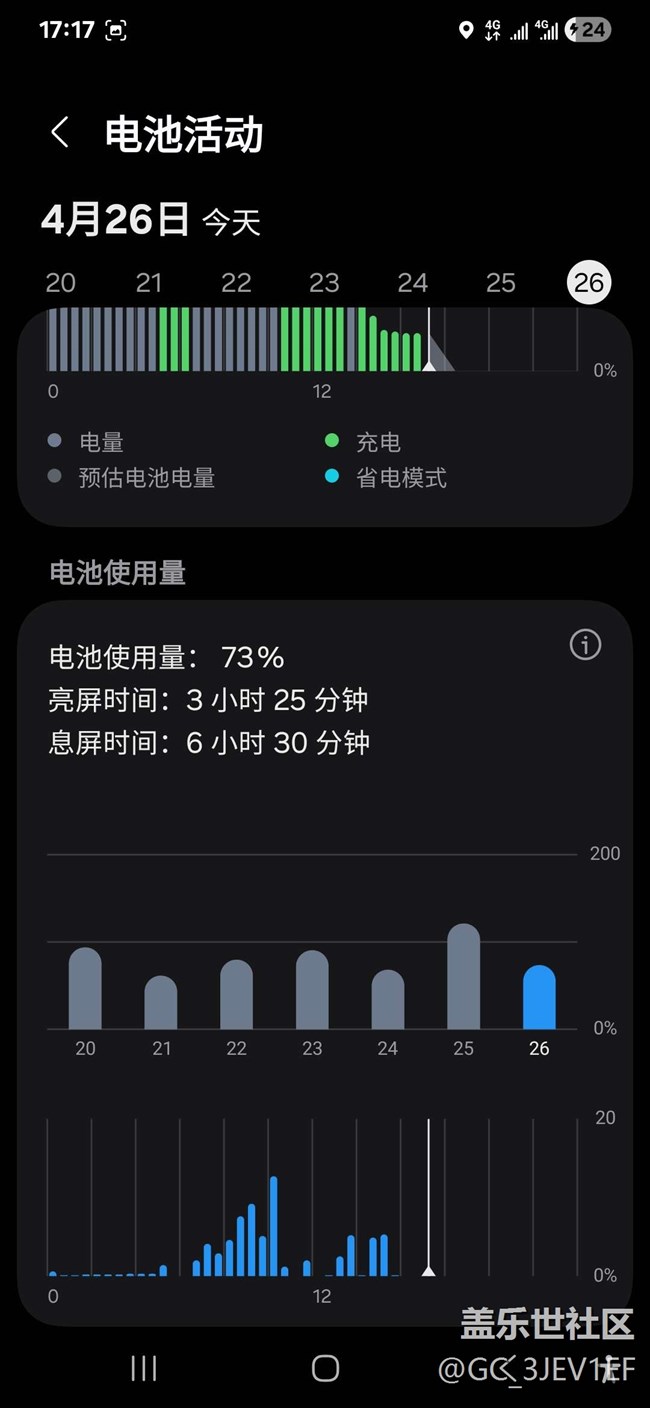Viewport: 650px width, 1408px height.
Task: Go back from 电池活动 screen
Action: pos(60,132)
